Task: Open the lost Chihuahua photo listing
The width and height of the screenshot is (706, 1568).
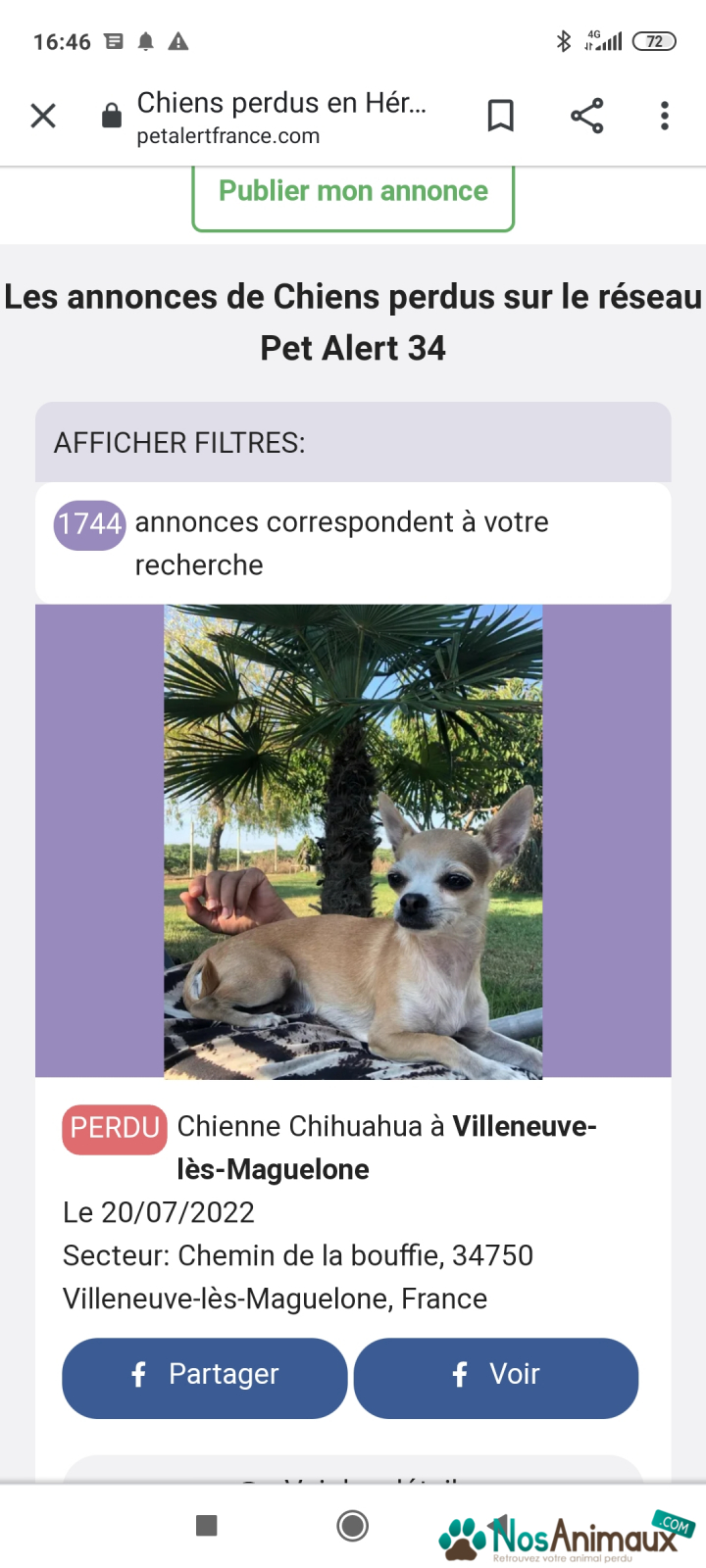Action: coord(353,841)
